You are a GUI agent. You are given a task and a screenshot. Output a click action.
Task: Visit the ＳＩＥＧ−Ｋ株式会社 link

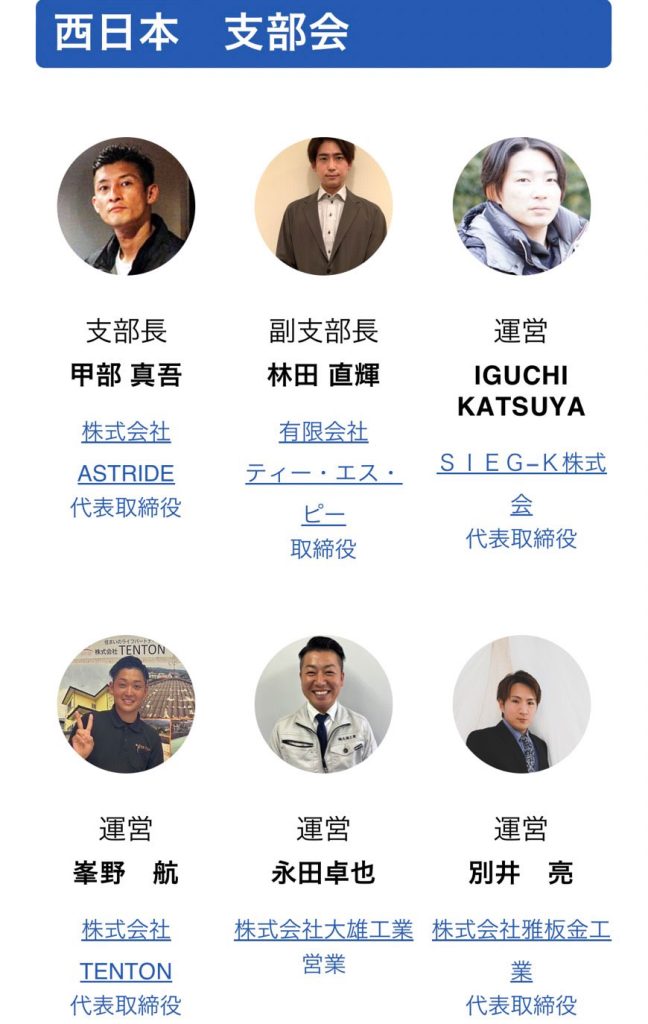[521, 464]
